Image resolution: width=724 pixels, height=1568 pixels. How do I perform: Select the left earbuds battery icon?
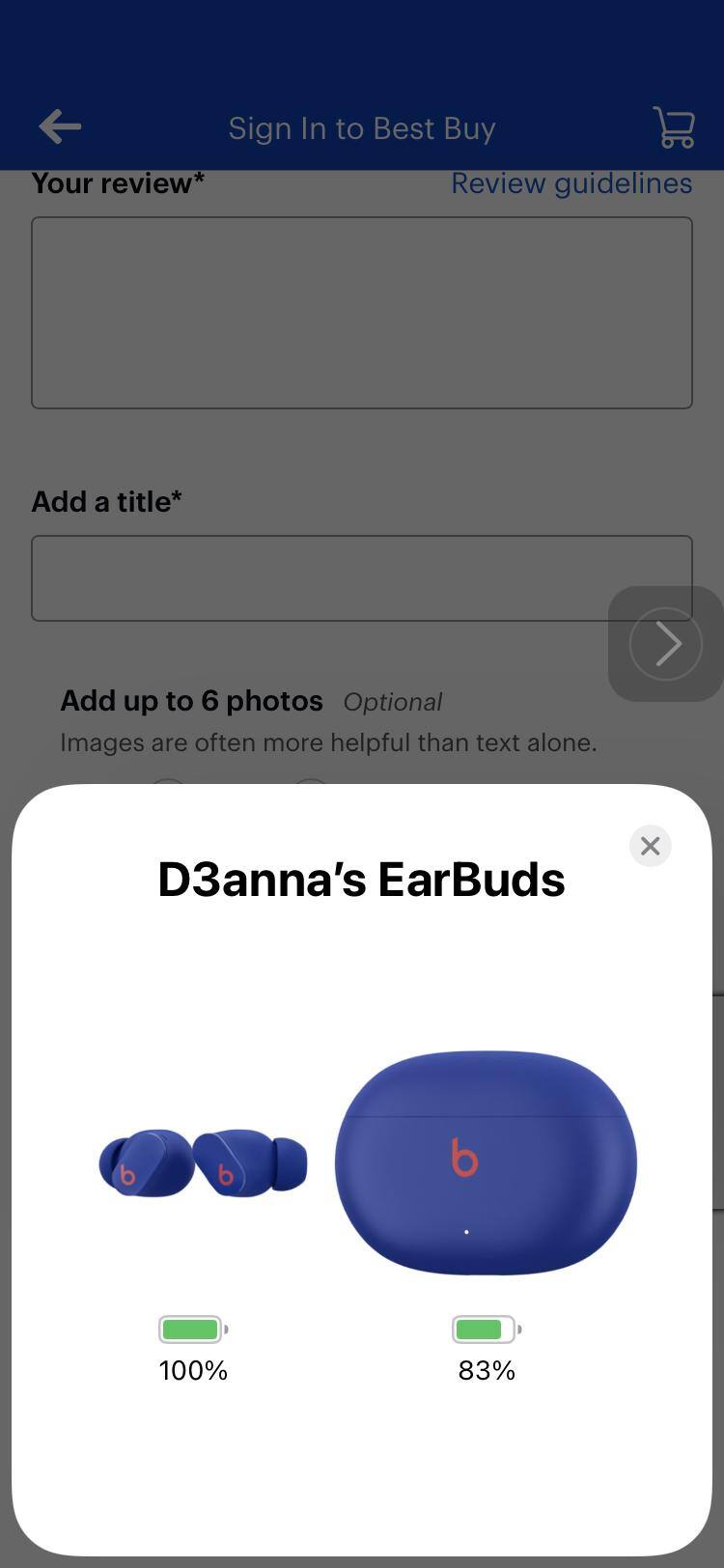[192, 1330]
